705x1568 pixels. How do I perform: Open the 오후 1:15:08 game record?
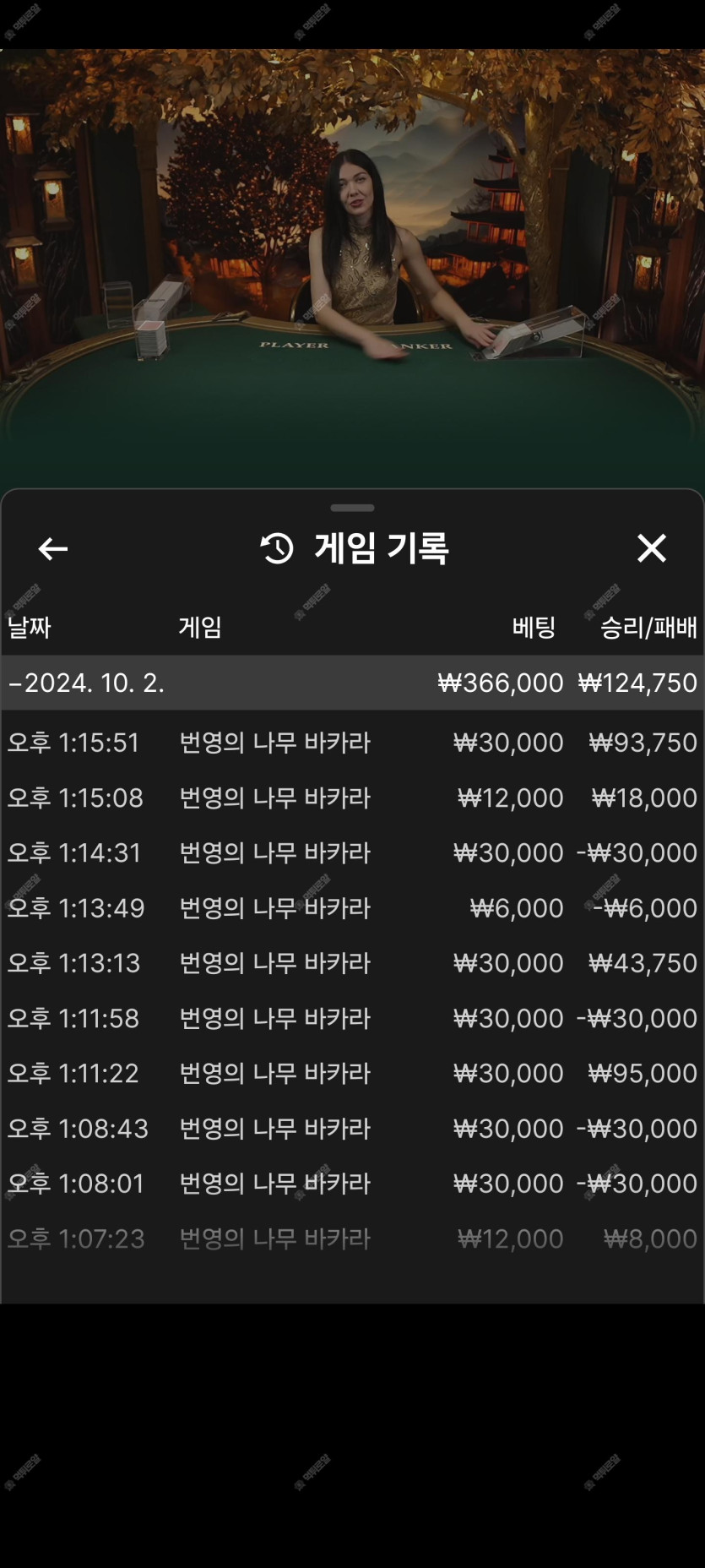[x=352, y=798]
